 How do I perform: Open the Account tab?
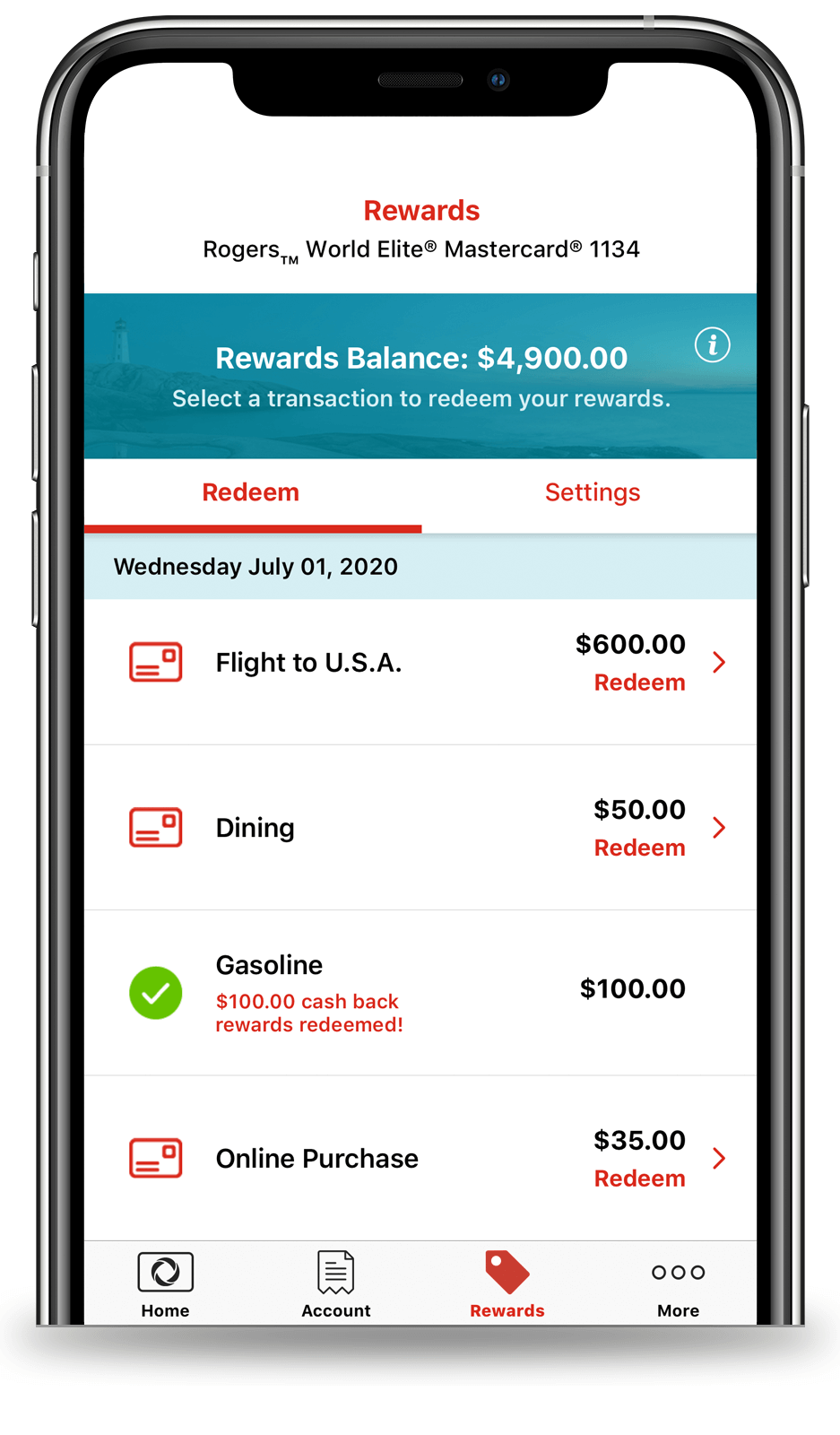coord(336,1284)
